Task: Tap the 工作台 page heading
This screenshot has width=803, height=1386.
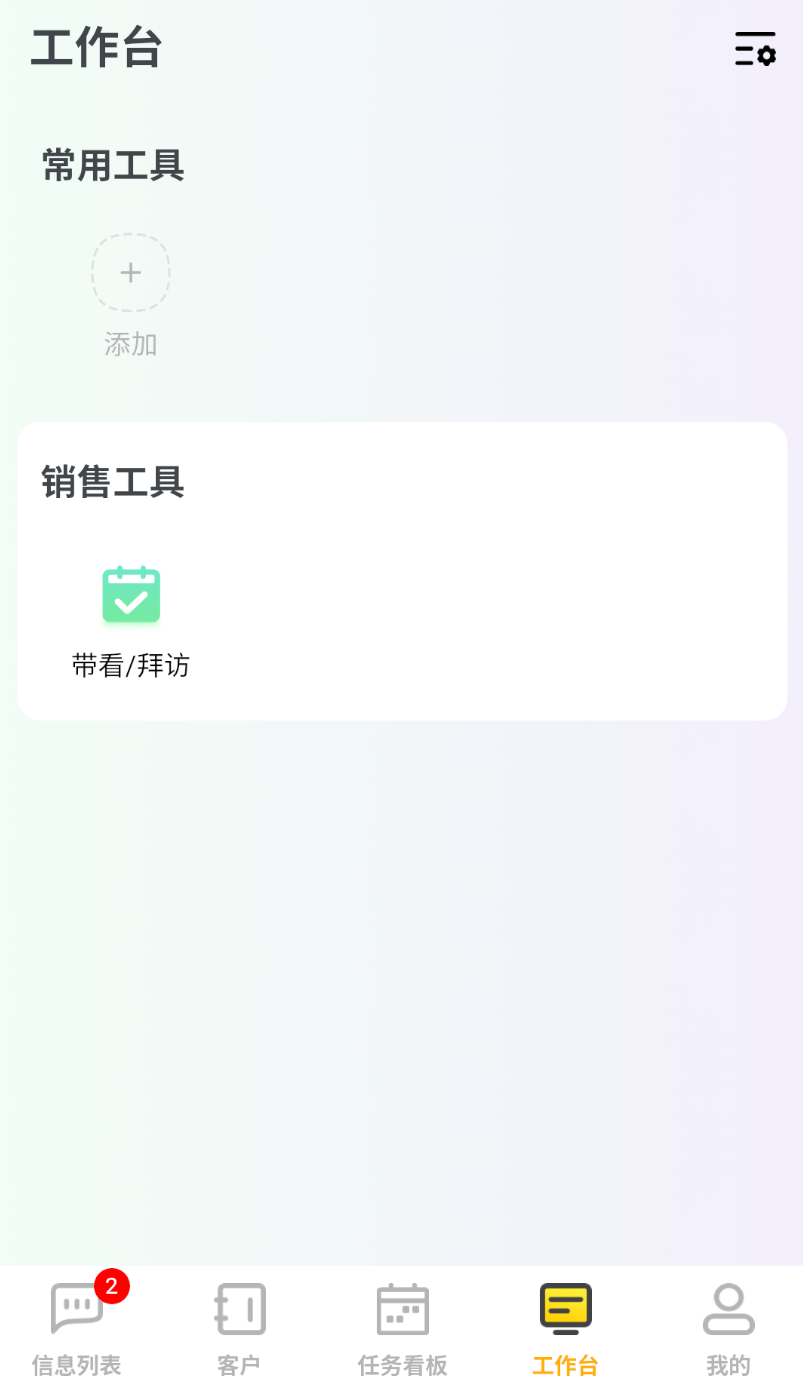Action: click(95, 49)
